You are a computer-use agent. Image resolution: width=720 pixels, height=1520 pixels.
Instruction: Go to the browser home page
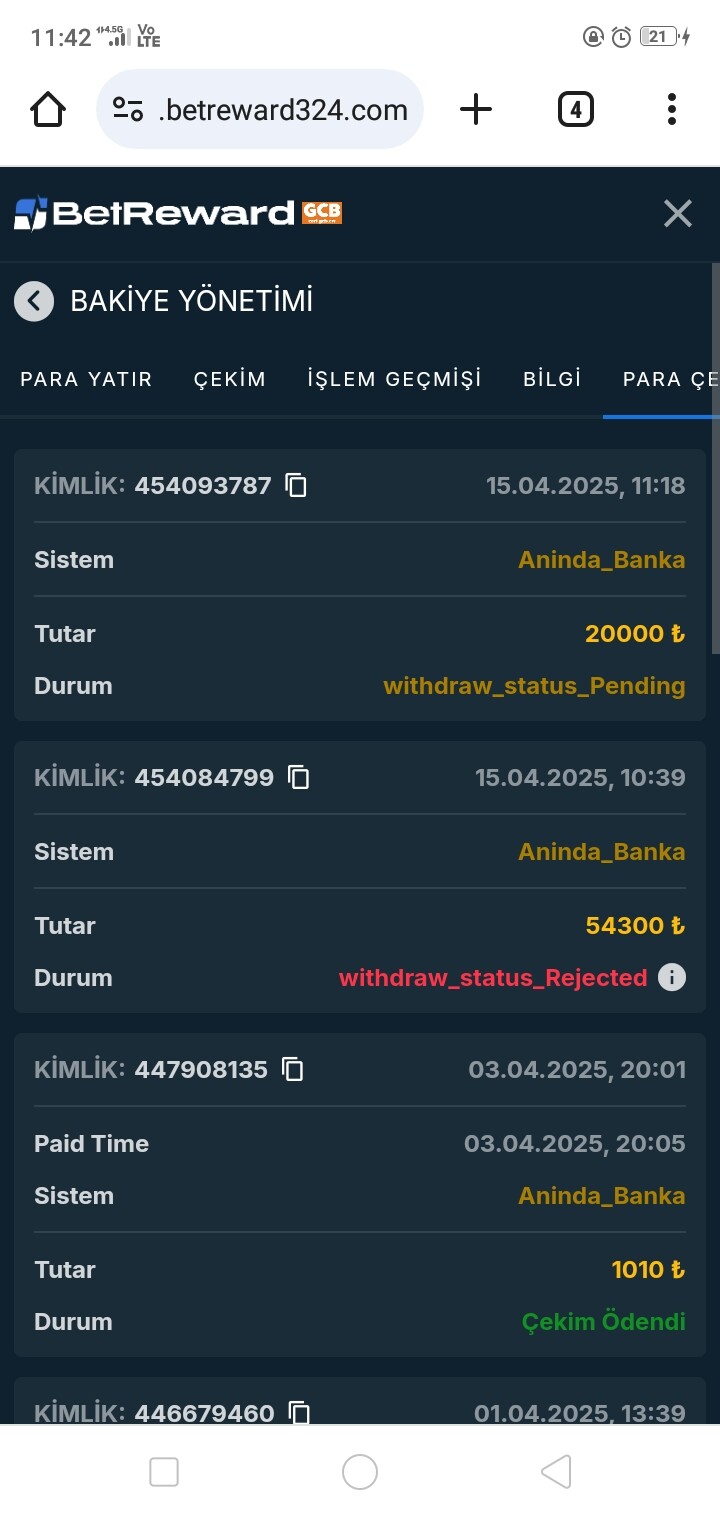[48, 109]
